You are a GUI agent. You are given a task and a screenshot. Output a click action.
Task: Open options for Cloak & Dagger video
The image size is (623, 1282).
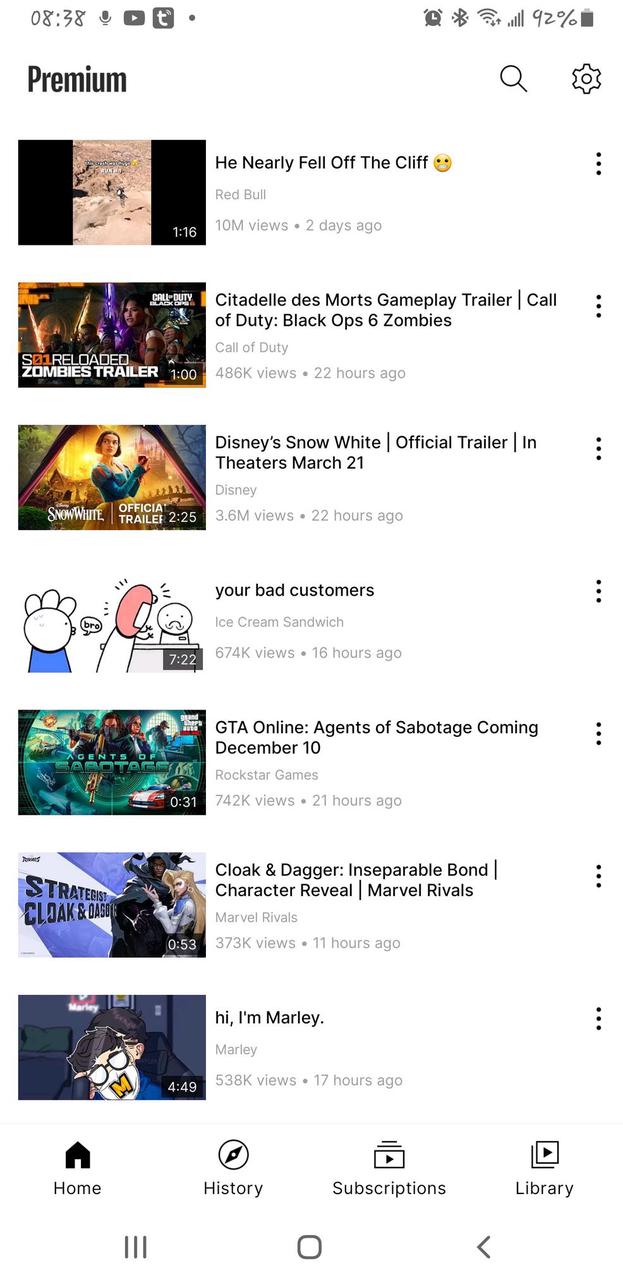click(x=598, y=876)
